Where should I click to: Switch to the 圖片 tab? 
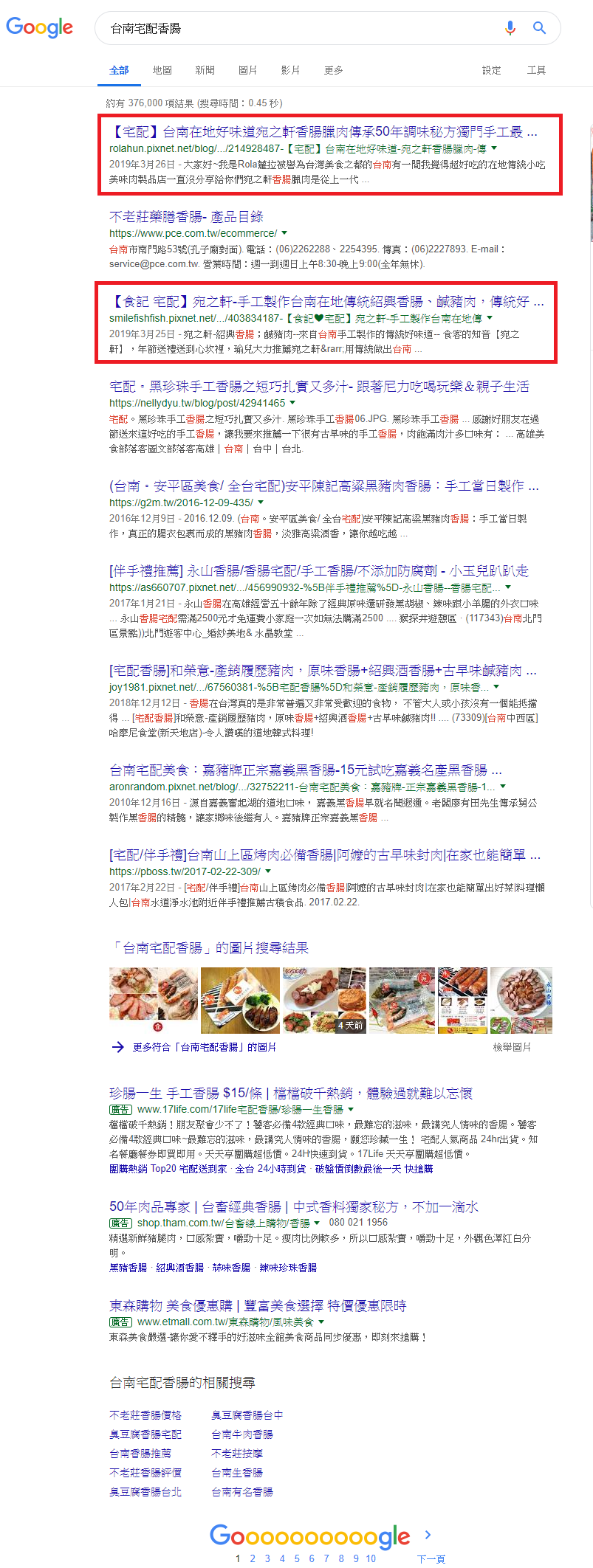247,70
